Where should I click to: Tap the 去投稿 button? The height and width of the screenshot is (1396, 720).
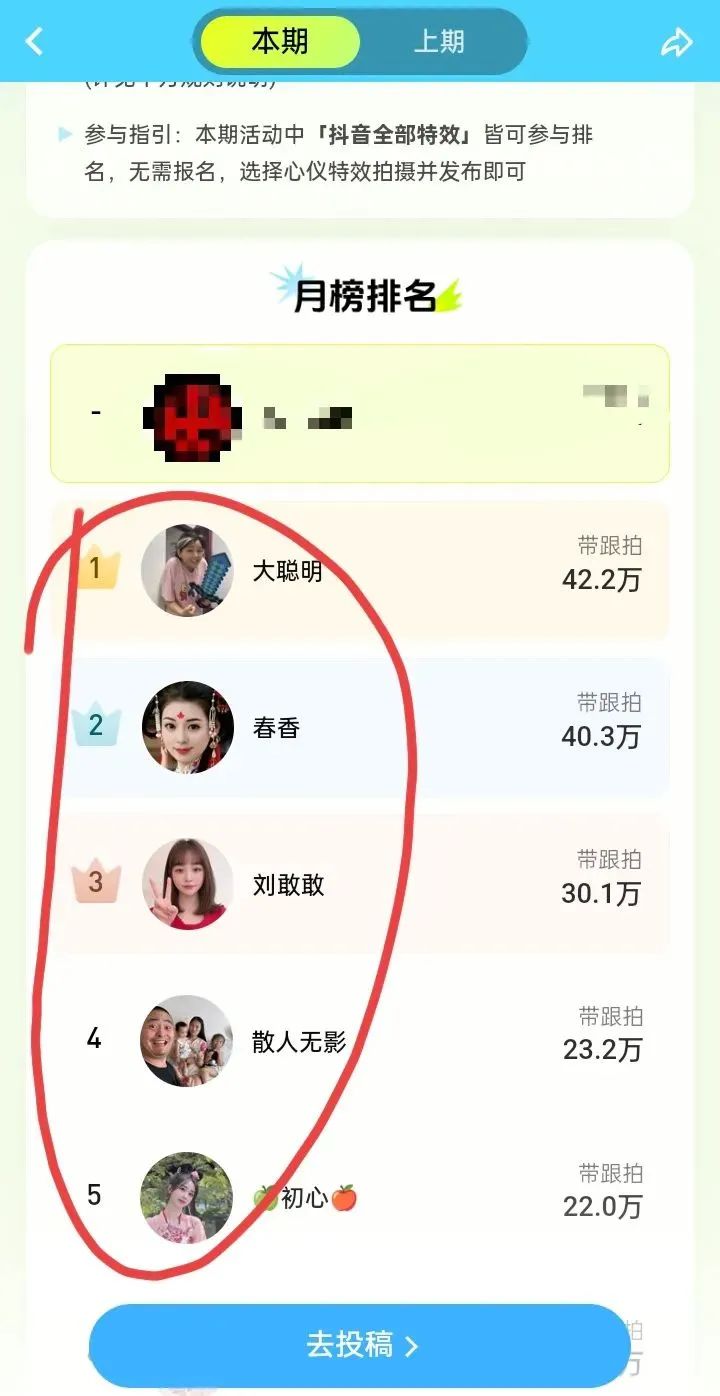(360, 1345)
